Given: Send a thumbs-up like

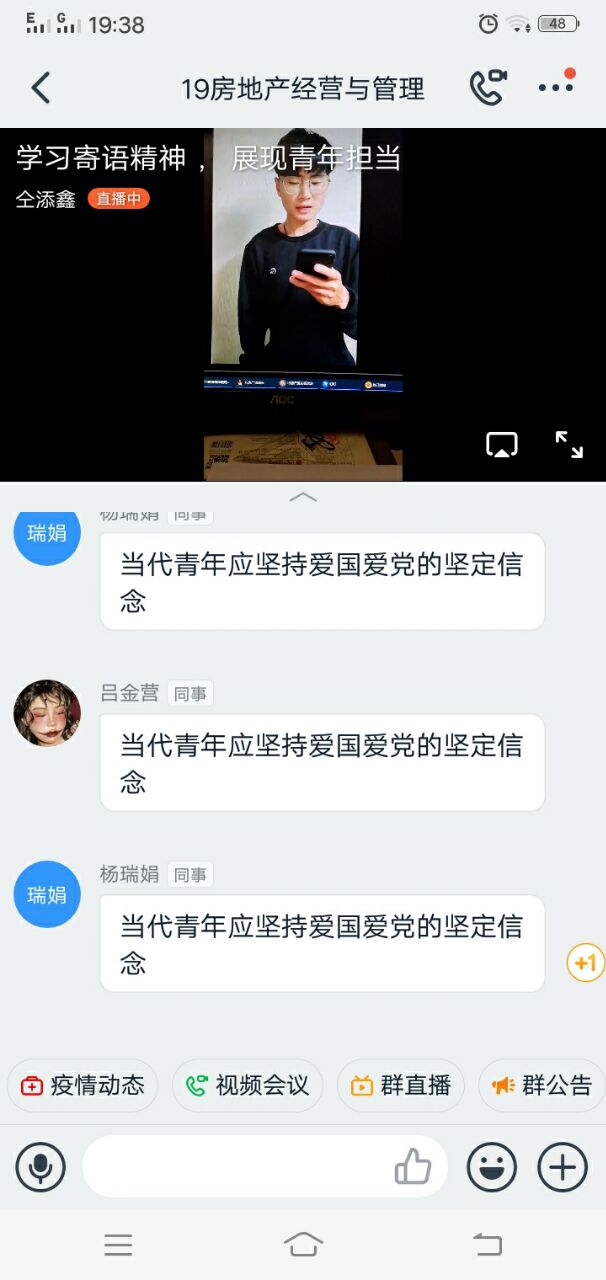Looking at the screenshot, I should (x=412, y=1166).
